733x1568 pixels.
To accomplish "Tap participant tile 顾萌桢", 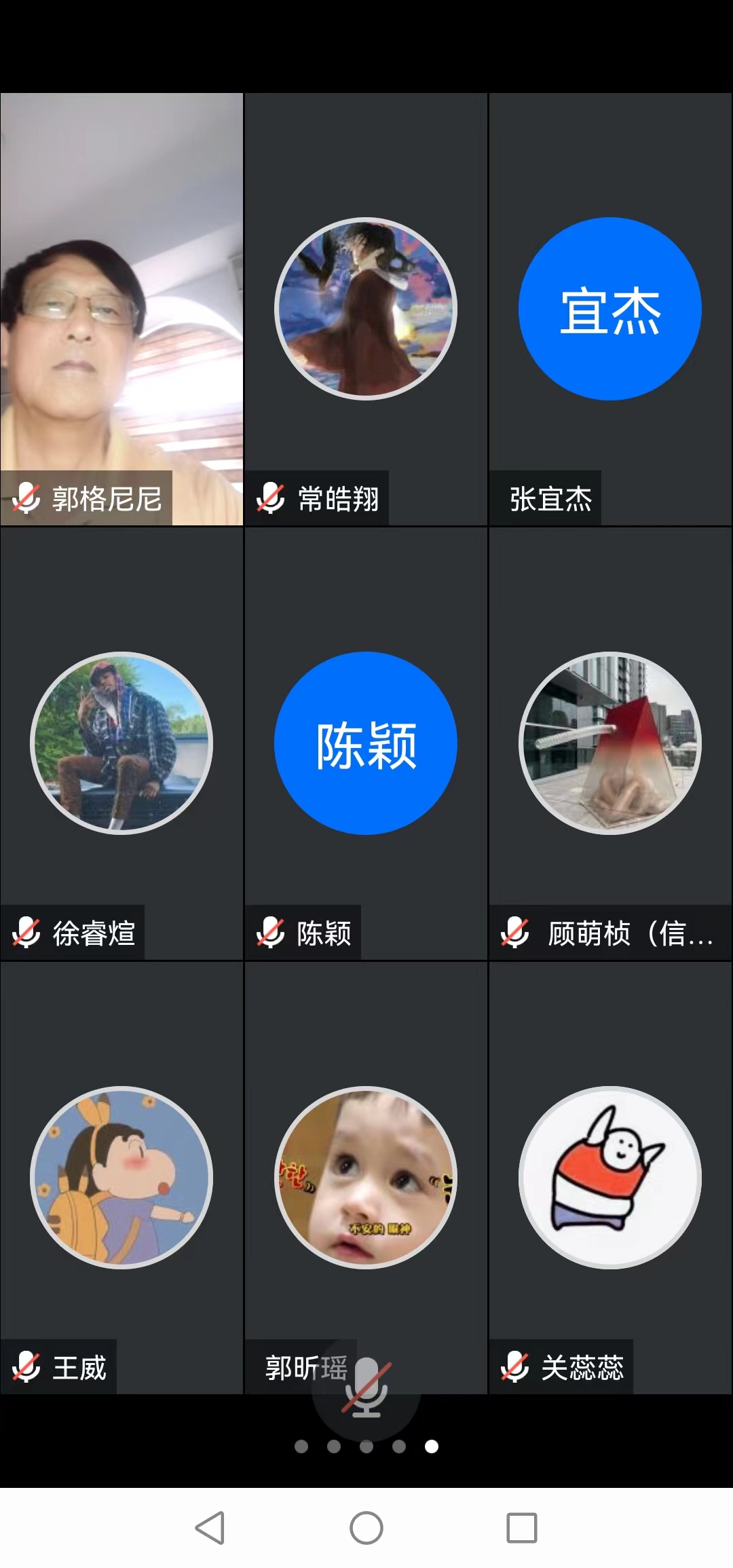I will pos(610,743).
